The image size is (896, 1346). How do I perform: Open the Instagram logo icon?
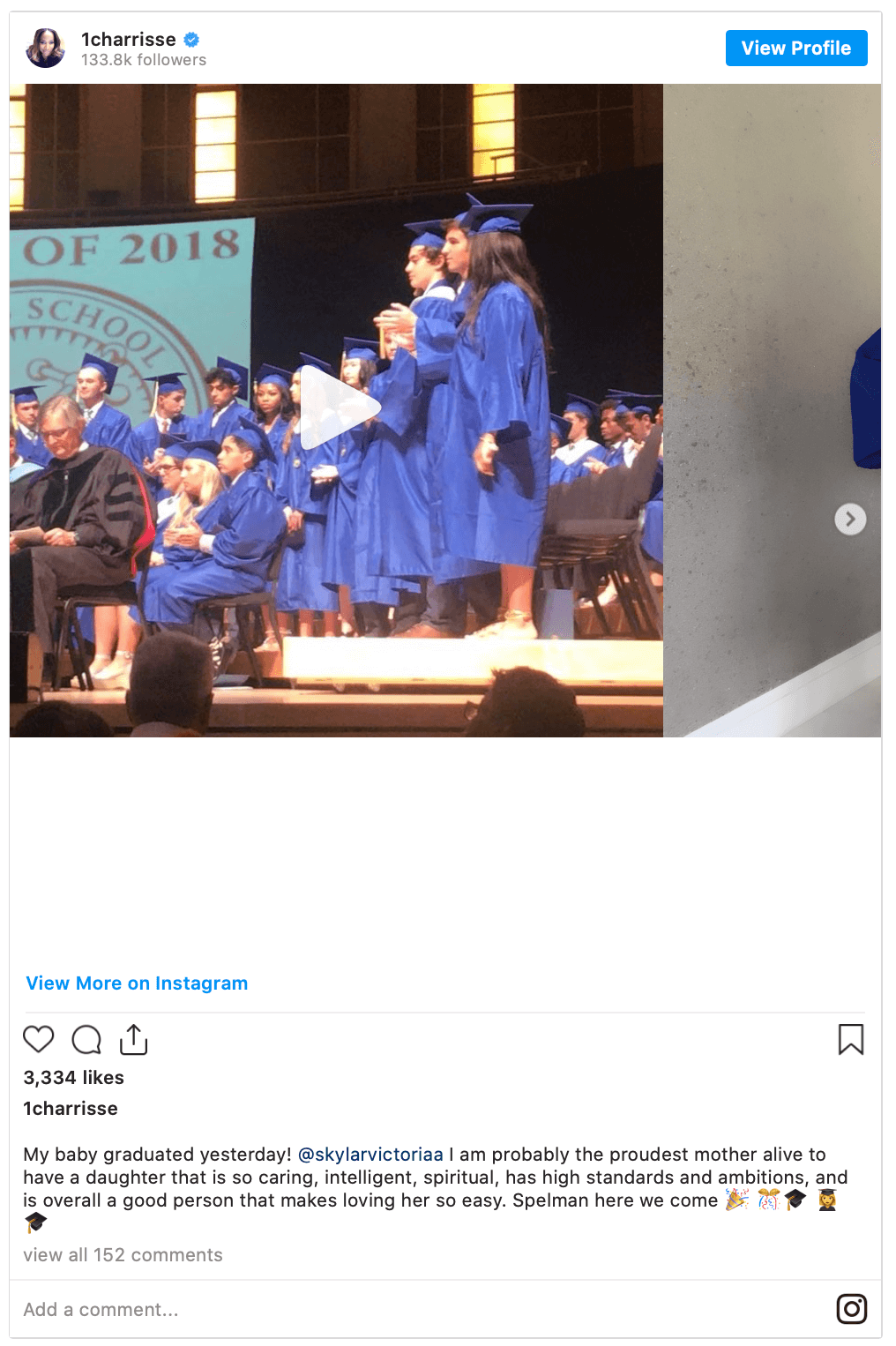851,1309
